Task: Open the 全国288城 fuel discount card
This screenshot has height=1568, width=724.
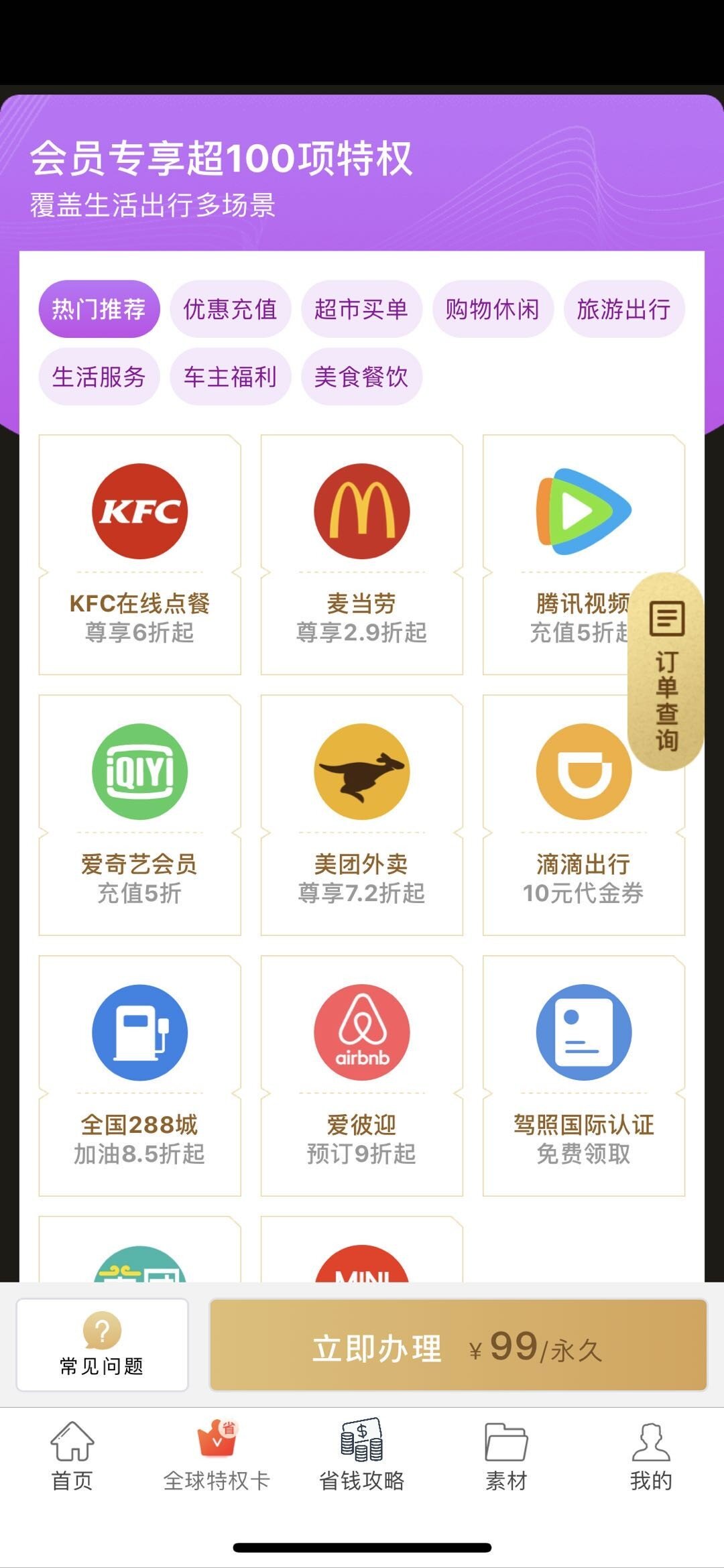Action: 139,1076
